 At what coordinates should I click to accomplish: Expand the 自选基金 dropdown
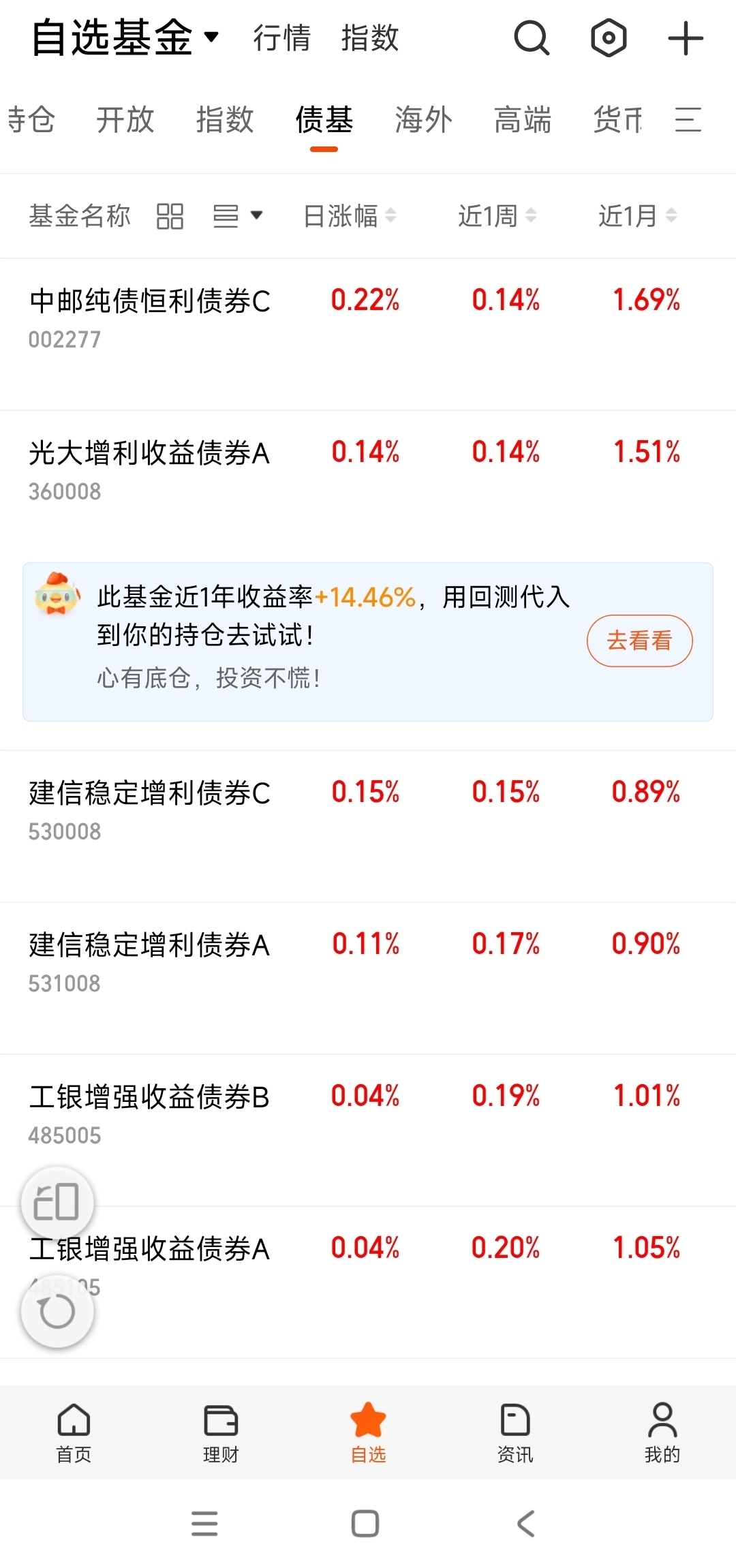tap(125, 37)
